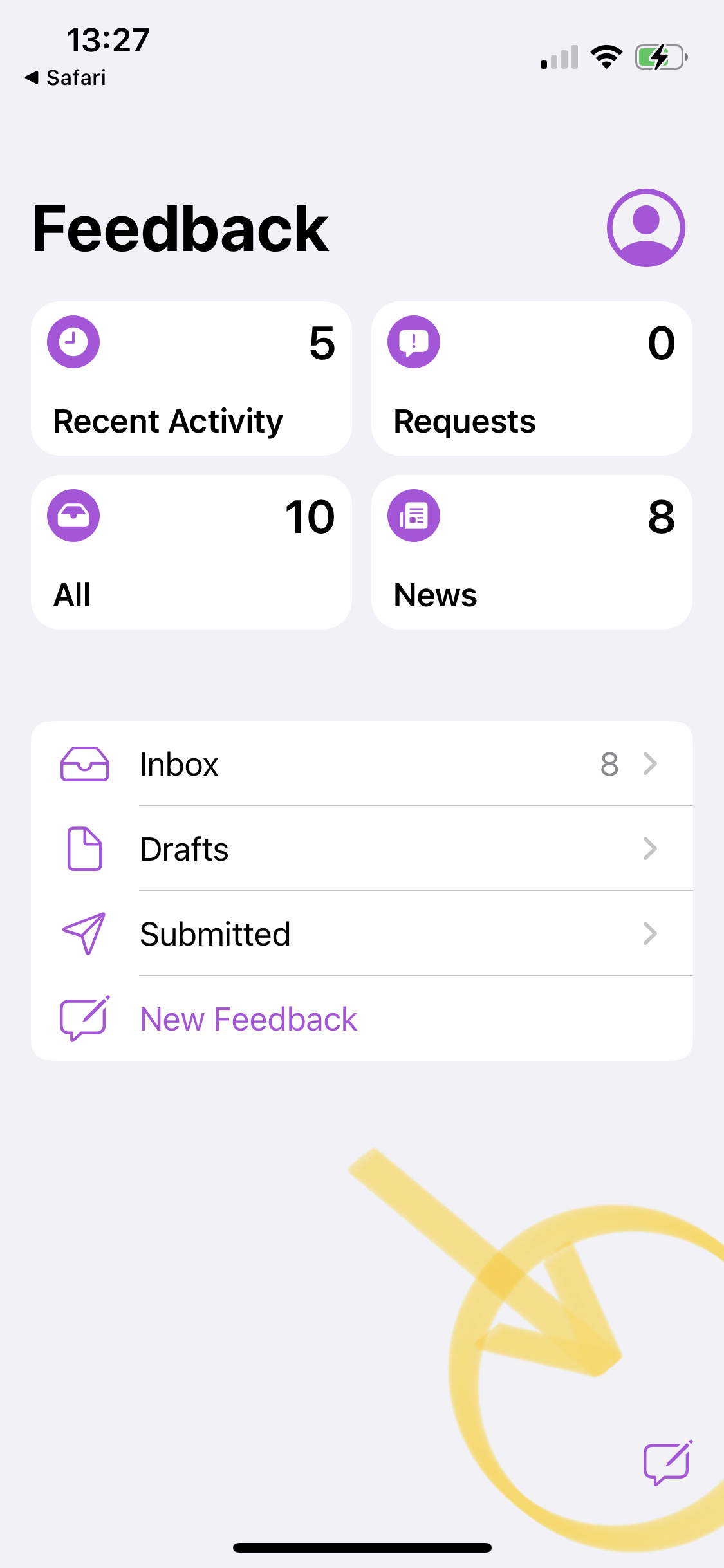Return to Safari via the back link
724x1568 pixels.
click(x=65, y=77)
